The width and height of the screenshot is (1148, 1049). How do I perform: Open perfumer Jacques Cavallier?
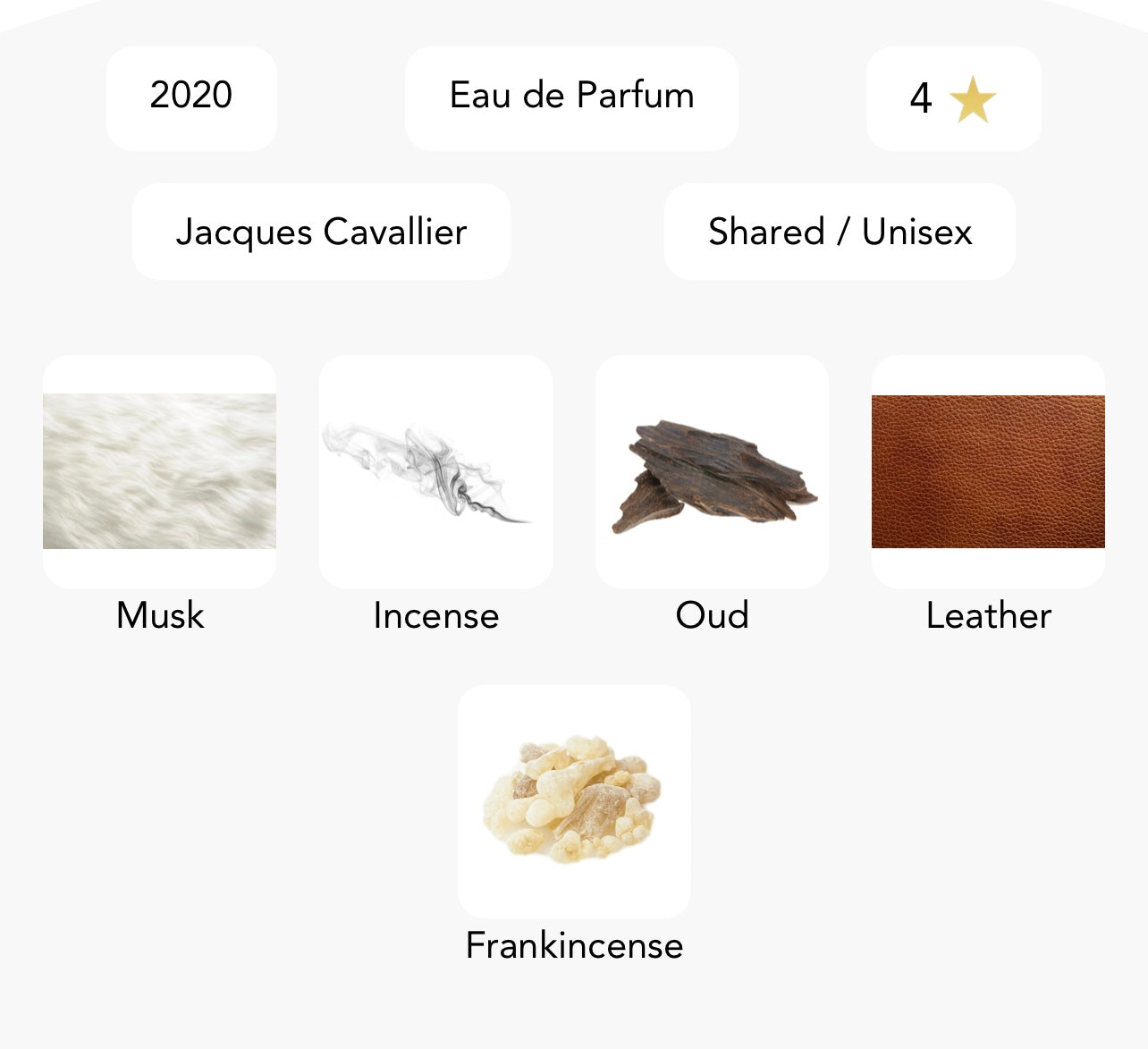click(x=321, y=233)
